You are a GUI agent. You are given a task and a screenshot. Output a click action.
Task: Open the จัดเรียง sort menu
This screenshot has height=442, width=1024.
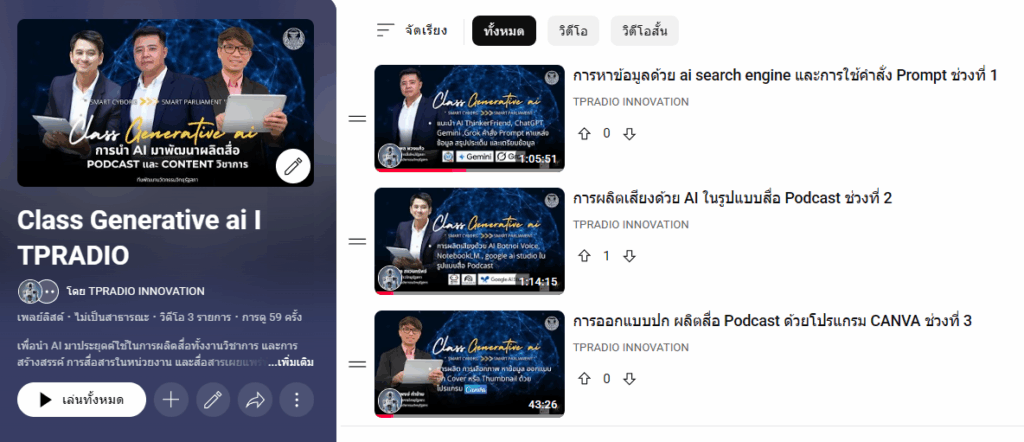click(x=411, y=31)
